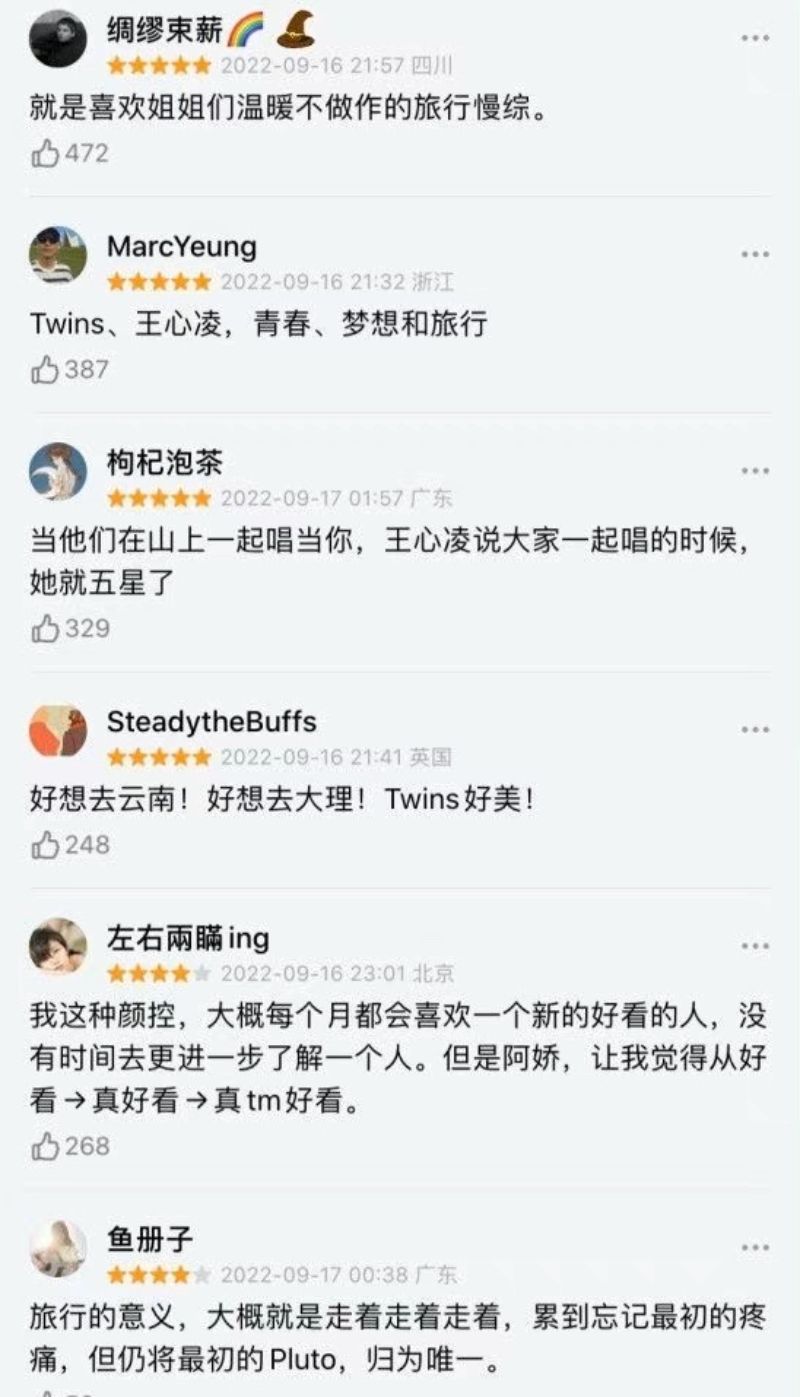The height and width of the screenshot is (1397, 800).
Task: Like the review by 左右兩瞞ing
Action: click(46, 1146)
